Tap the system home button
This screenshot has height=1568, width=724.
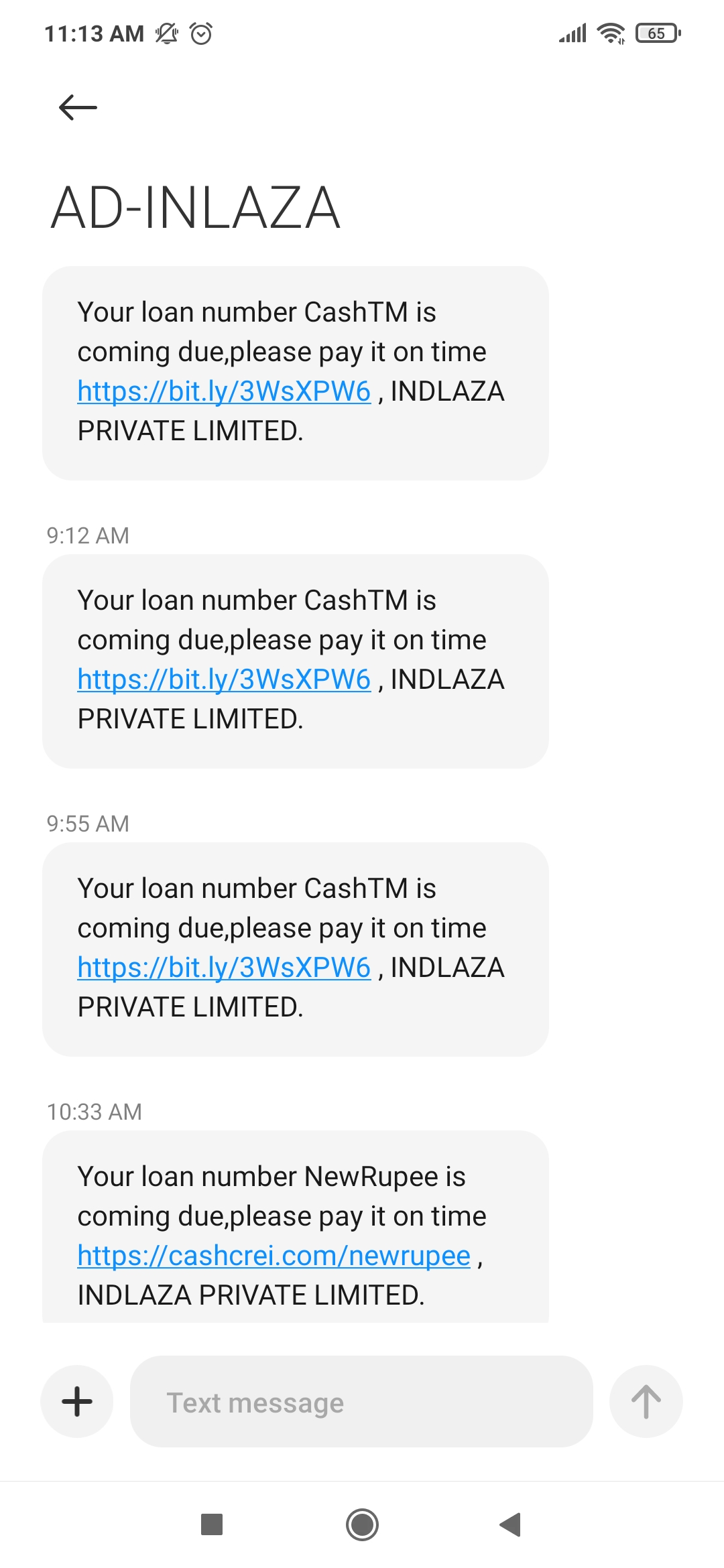pos(362,1524)
